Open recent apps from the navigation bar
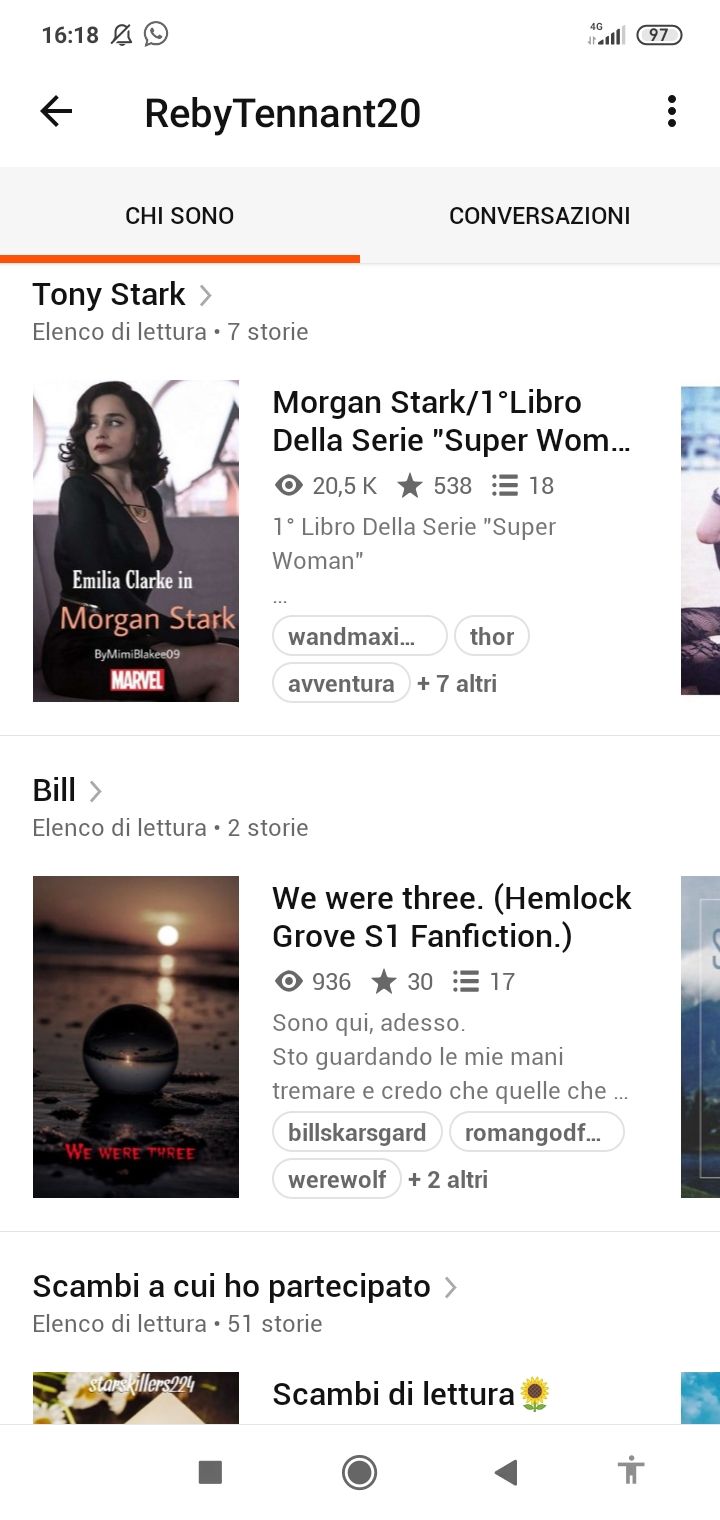The width and height of the screenshot is (720, 1520). (x=210, y=1472)
